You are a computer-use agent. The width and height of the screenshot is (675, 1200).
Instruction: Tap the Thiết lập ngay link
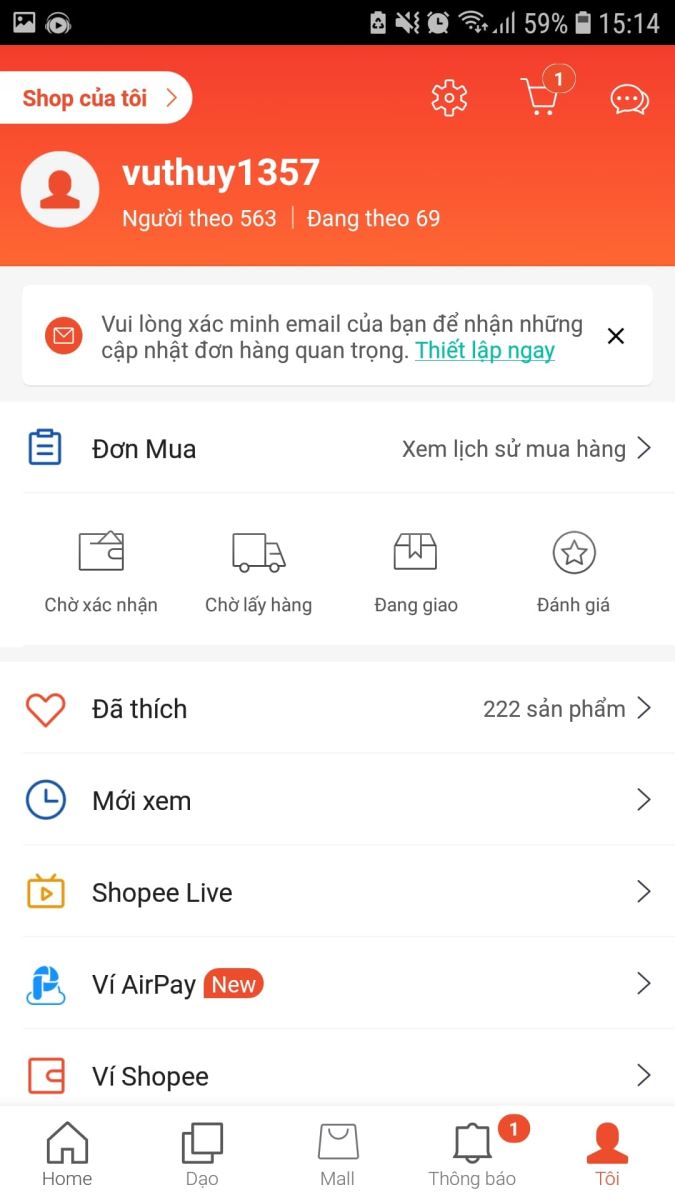coord(485,351)
